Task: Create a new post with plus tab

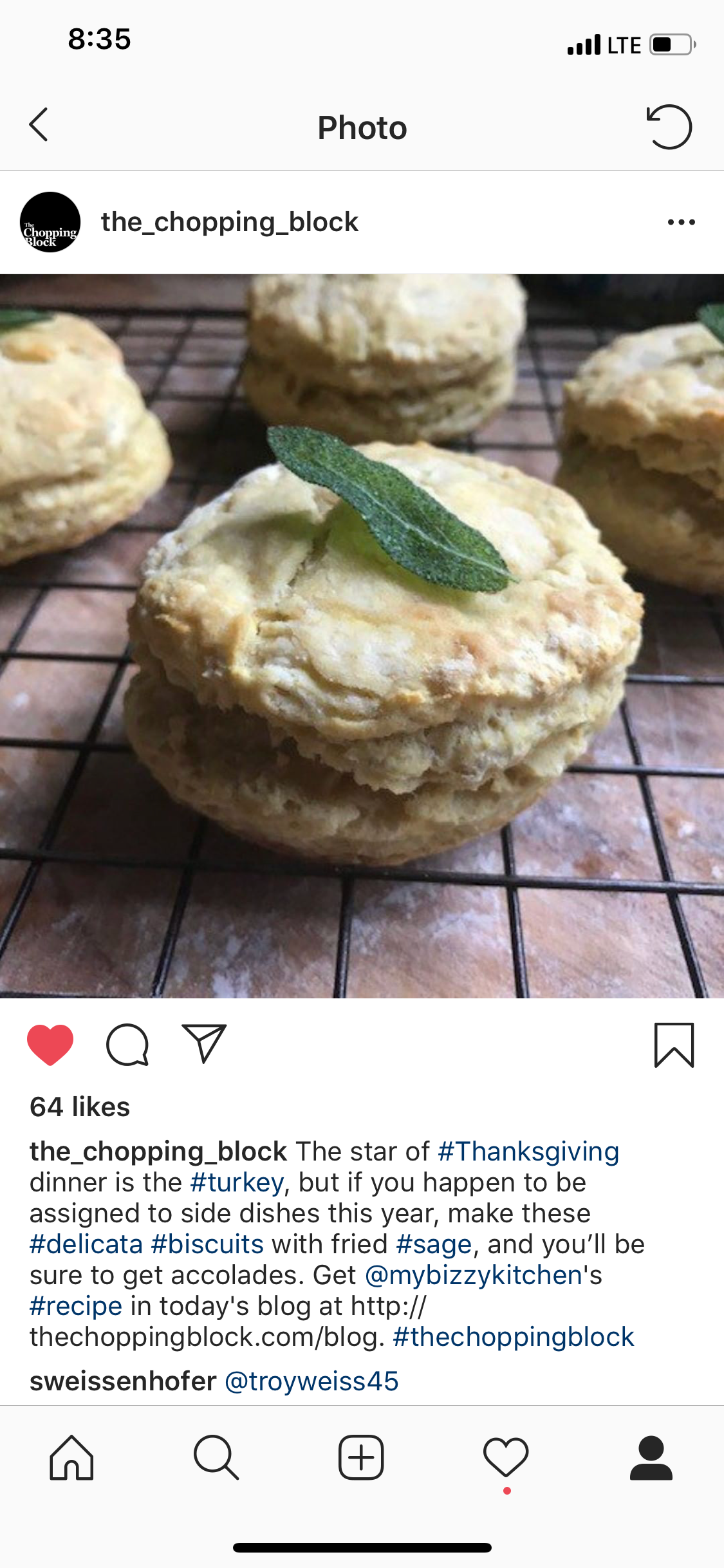Action: [x=361, y=1458]
